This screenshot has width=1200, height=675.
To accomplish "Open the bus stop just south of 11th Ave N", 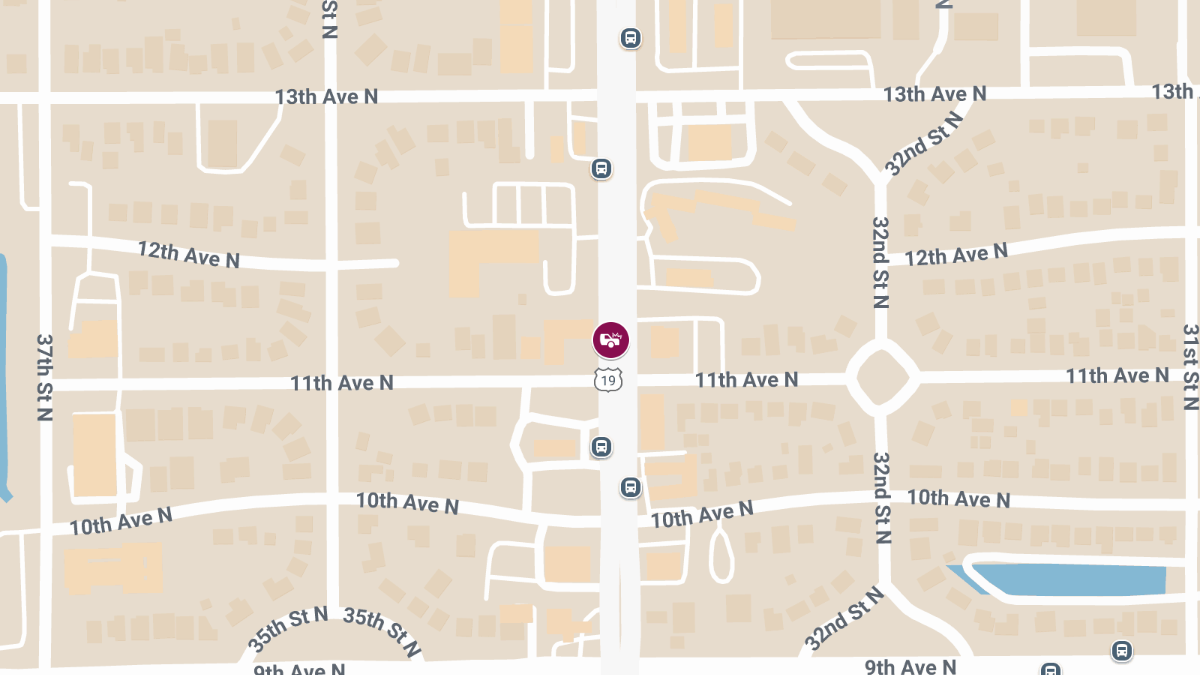I will [x=601, y=446].
